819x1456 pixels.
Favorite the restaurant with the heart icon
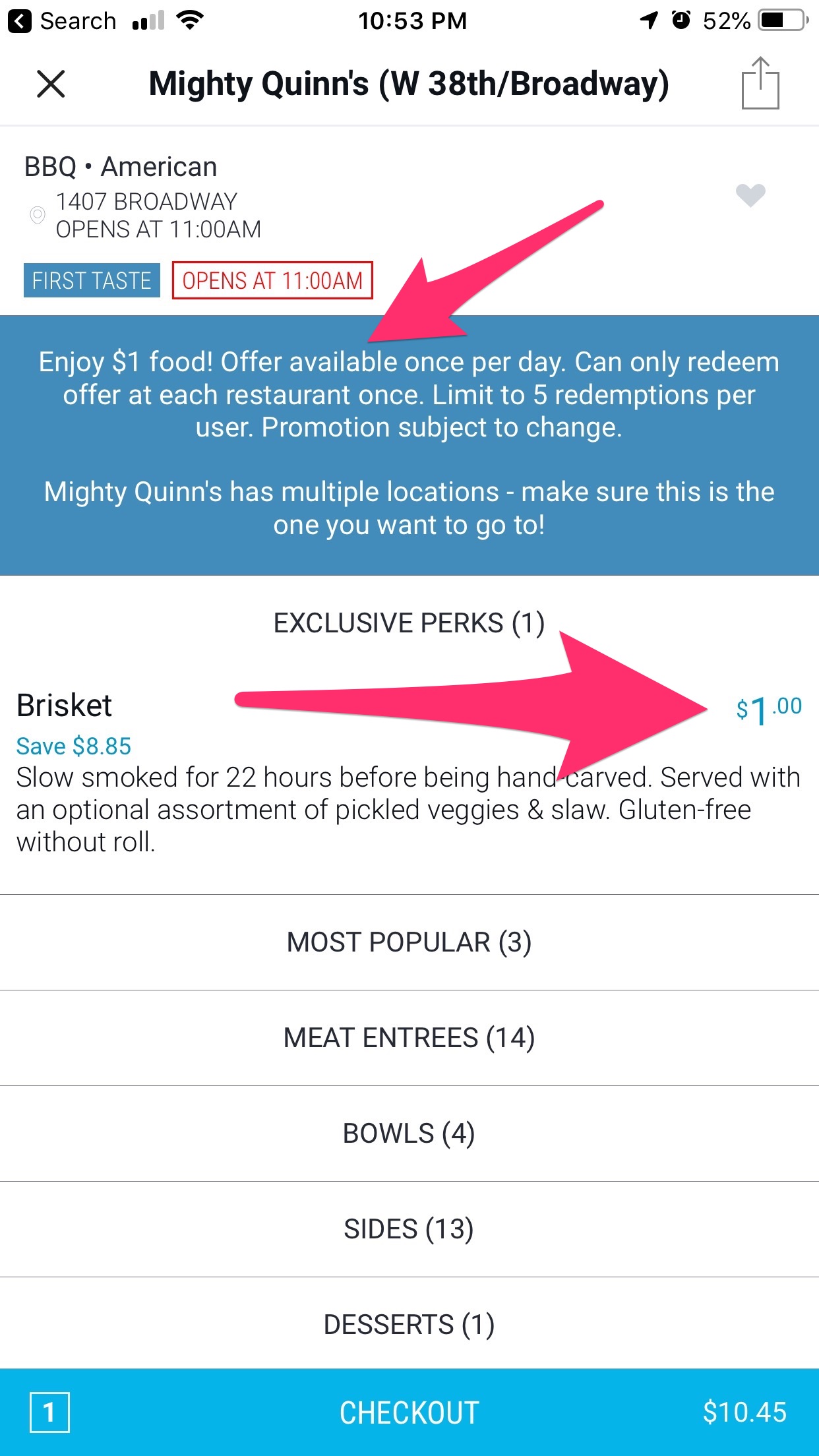click(750, 195)
